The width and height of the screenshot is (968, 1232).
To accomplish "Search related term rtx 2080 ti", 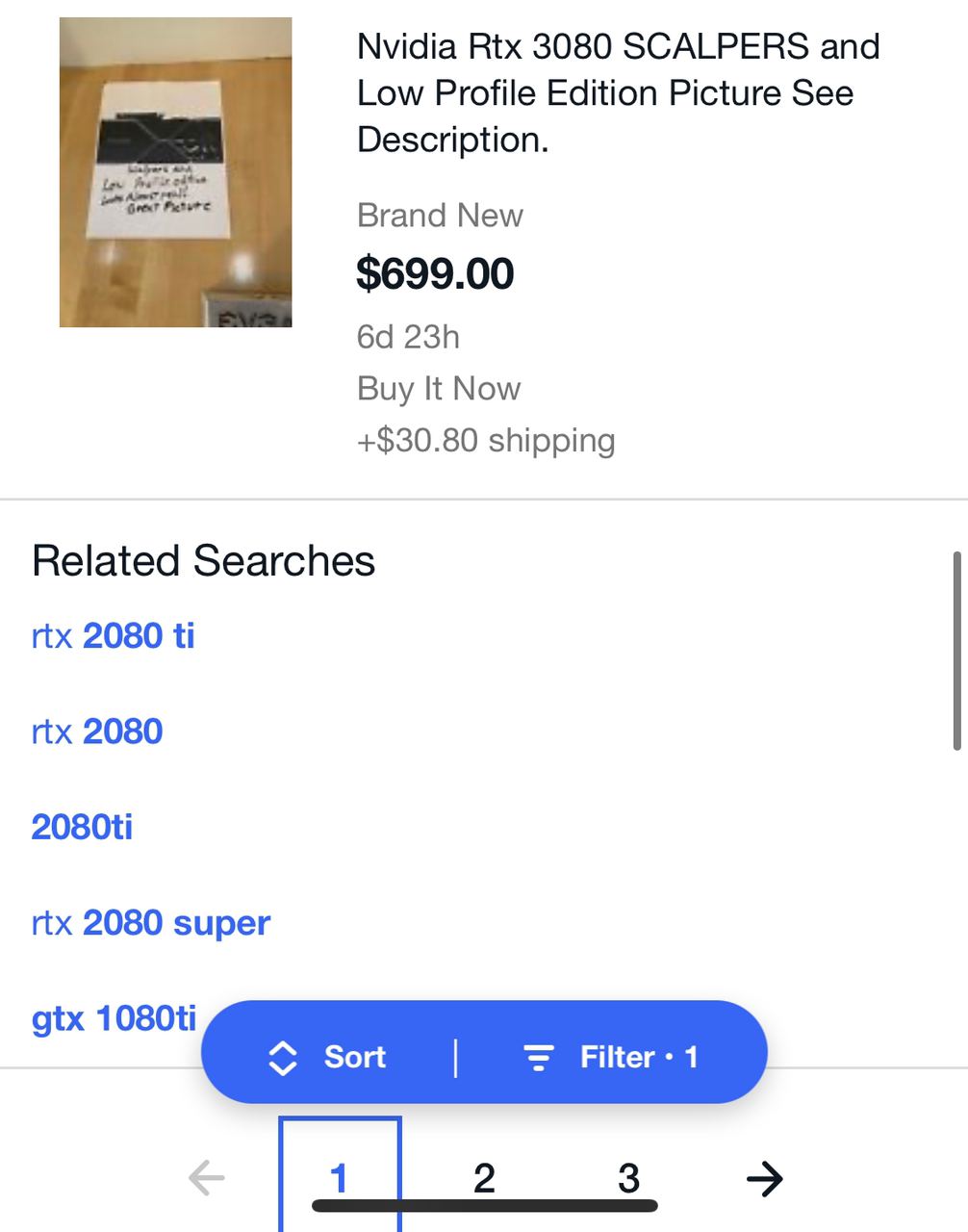I will [114, 636].
